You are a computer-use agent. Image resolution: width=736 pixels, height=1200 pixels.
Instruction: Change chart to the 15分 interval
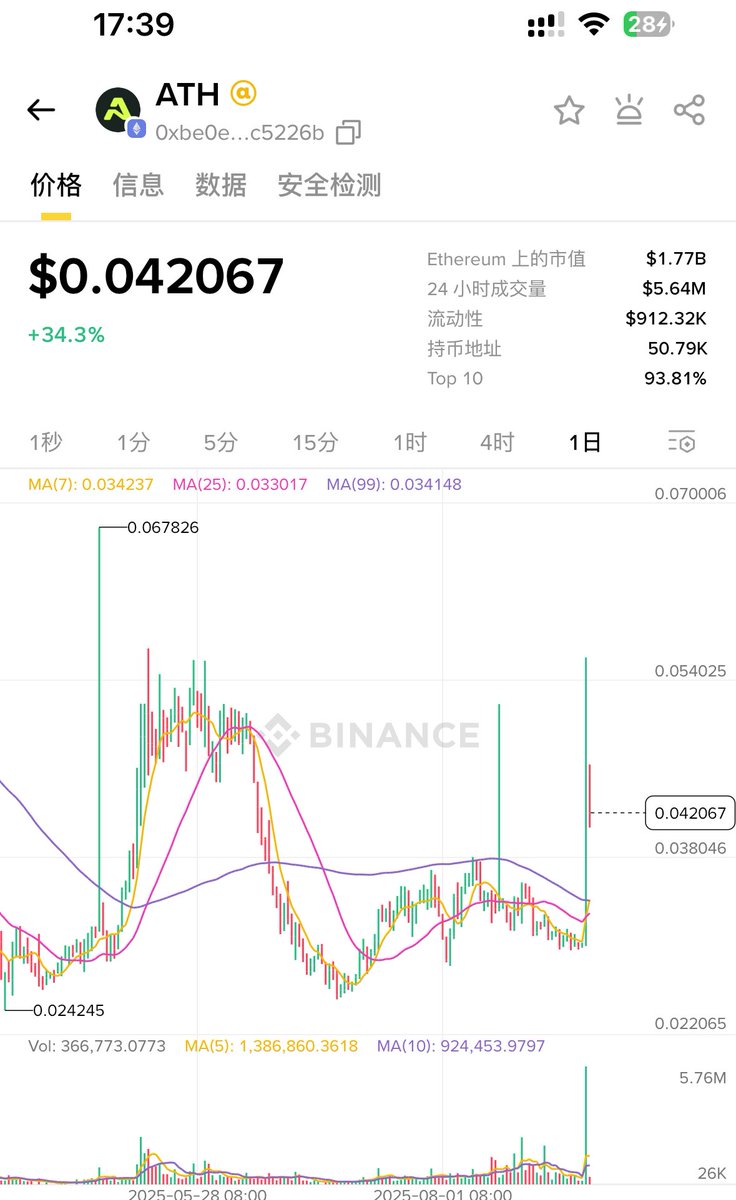[x=315, y=442]
